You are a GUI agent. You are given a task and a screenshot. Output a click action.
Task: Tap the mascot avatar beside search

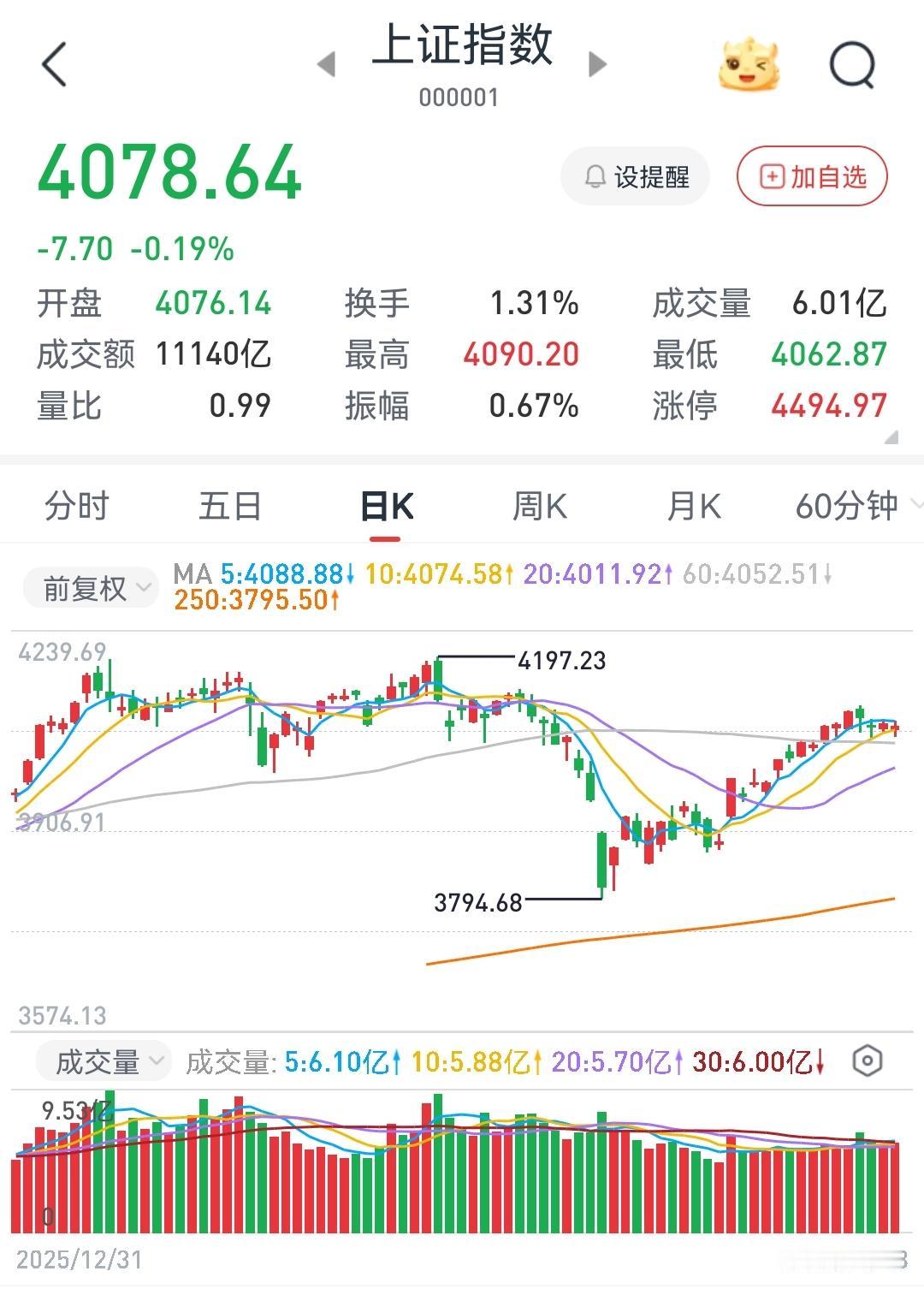pos(748,64)
